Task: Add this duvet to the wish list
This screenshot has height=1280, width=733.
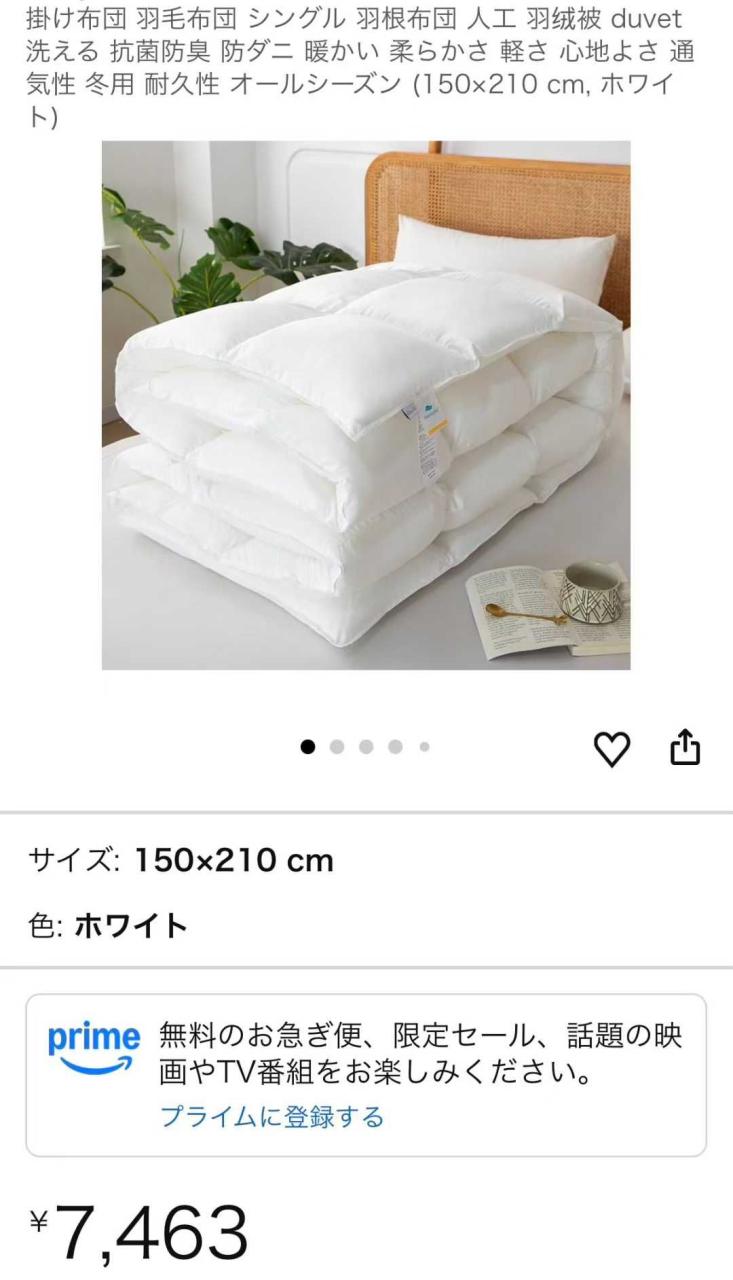Action: 612,748
